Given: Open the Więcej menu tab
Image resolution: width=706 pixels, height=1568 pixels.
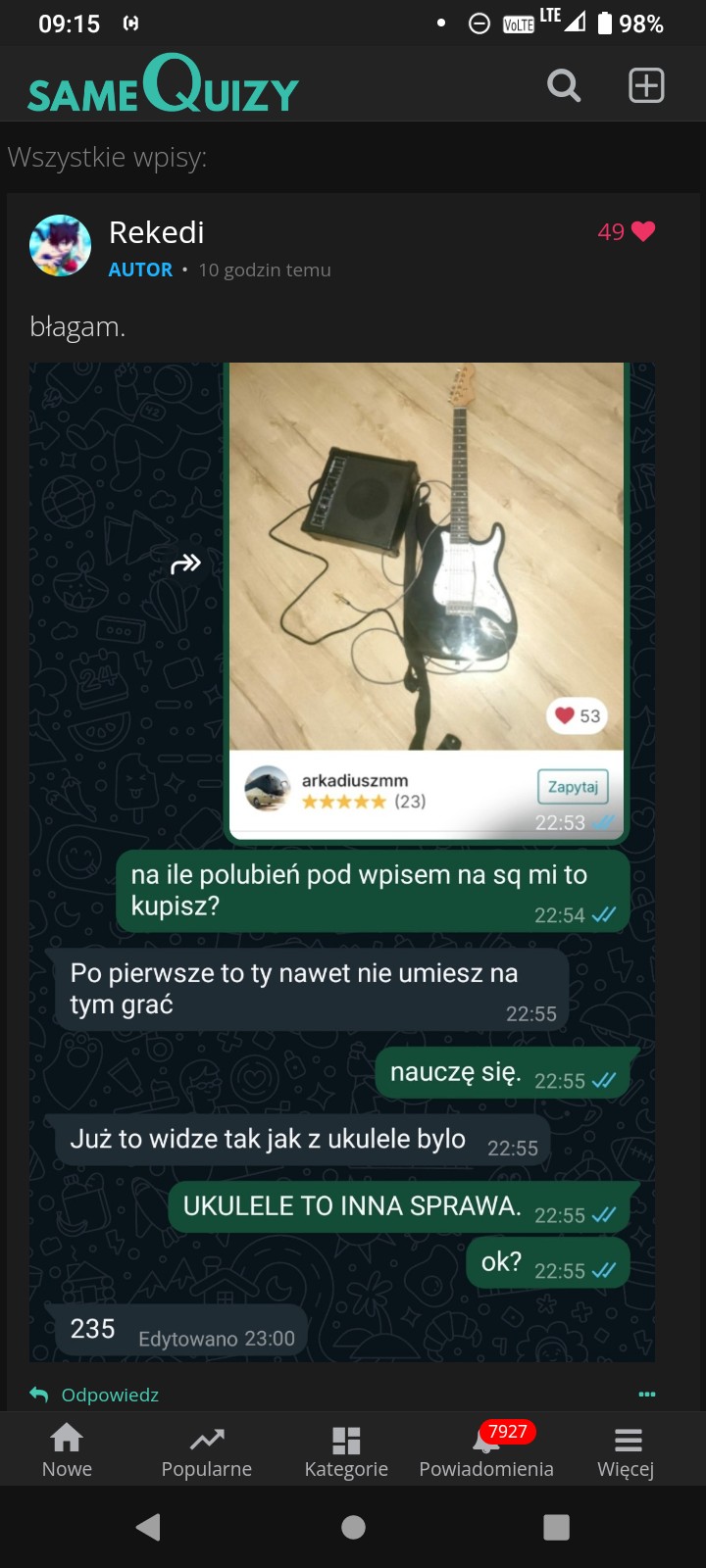Looking at the screenshot, I should (627, 1450).
